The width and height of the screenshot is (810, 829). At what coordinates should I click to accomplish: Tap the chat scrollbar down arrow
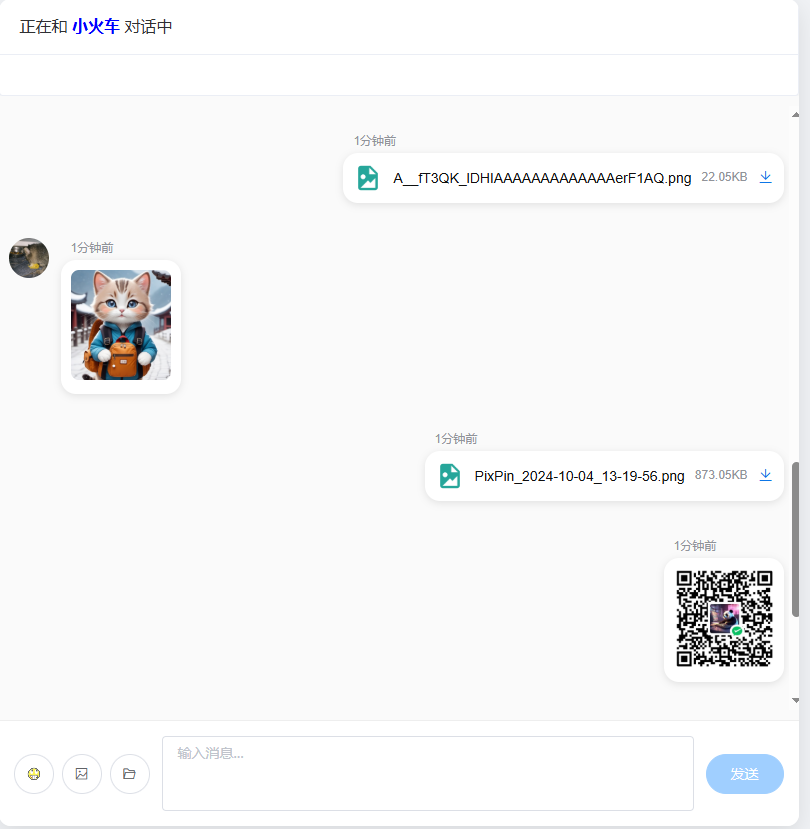[x=796, y=701]
